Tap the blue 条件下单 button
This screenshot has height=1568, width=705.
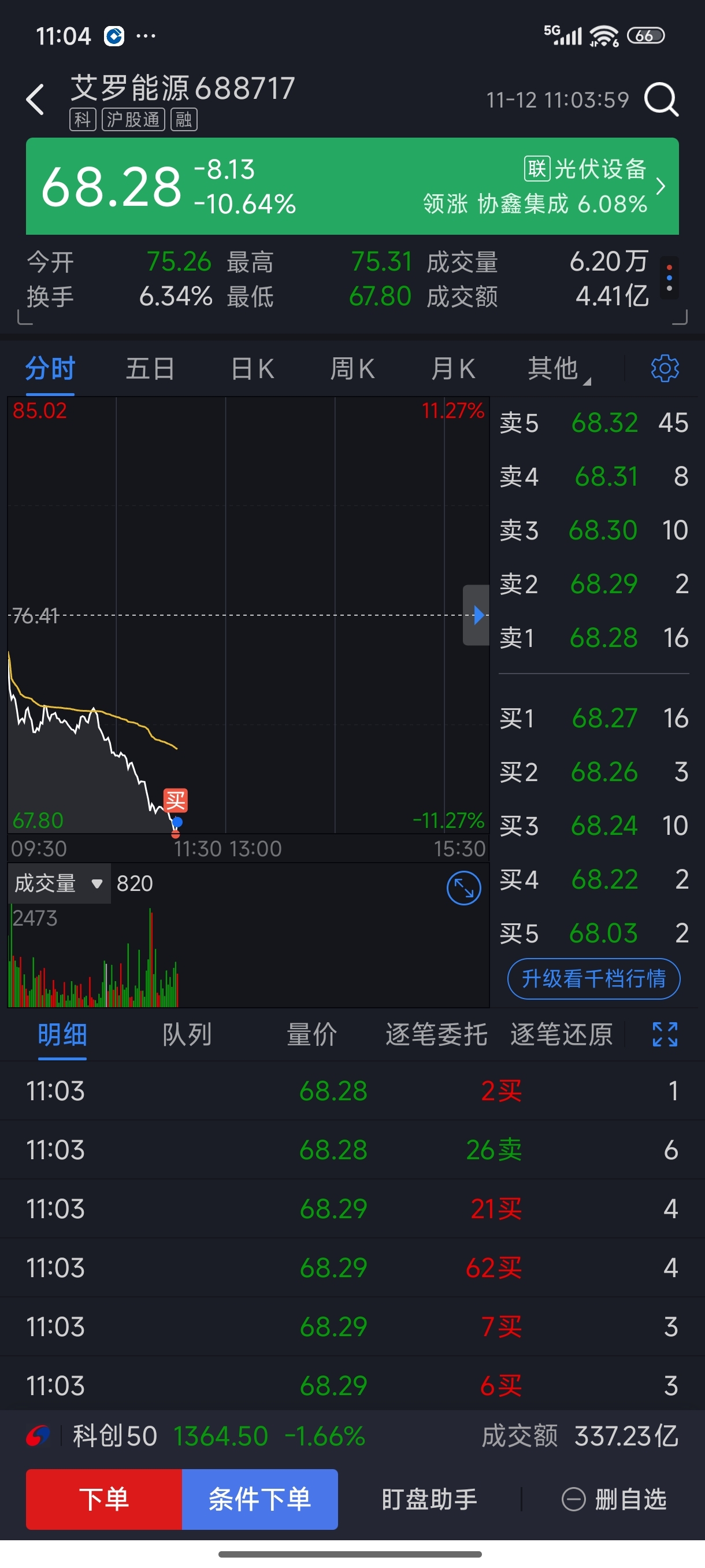click(259, 1499)
